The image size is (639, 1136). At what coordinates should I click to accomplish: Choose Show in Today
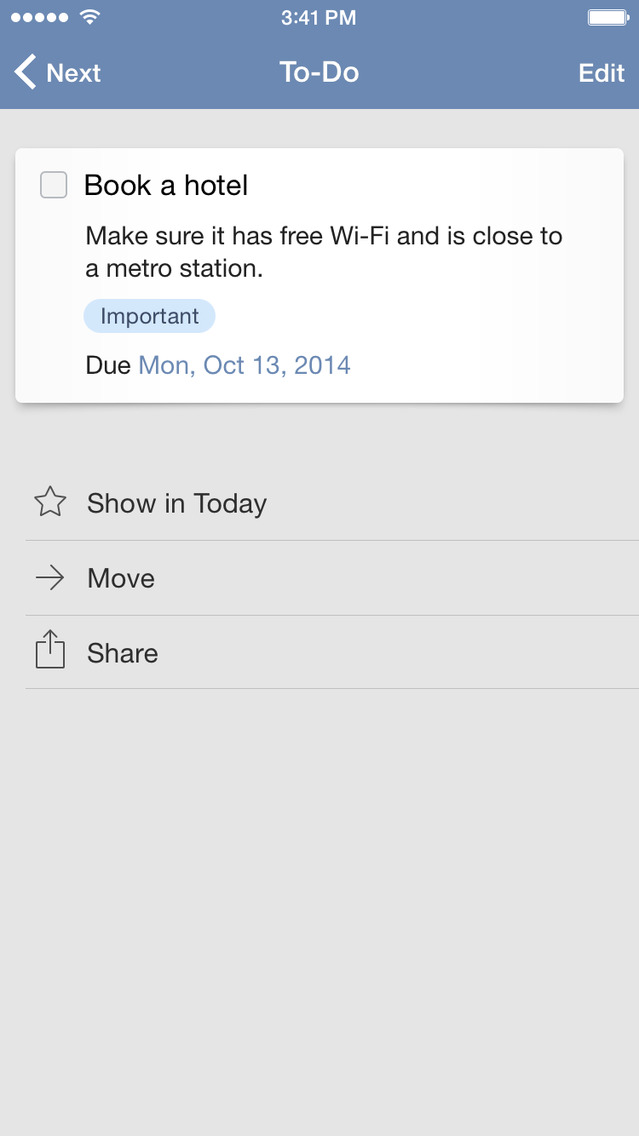[x=176, y=503]
